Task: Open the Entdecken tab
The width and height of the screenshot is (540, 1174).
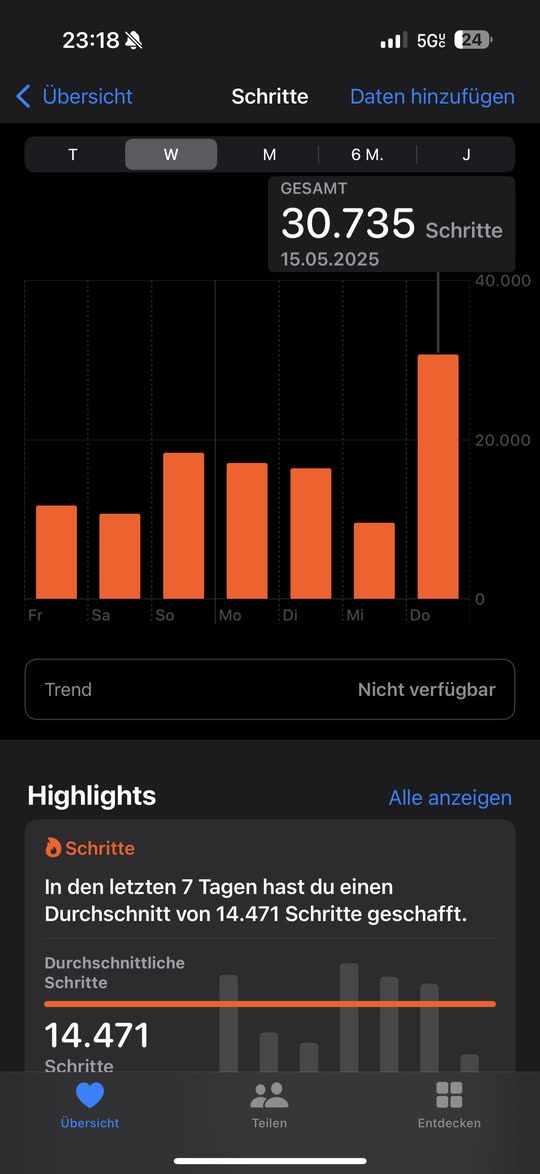Action: (449, 1105)
